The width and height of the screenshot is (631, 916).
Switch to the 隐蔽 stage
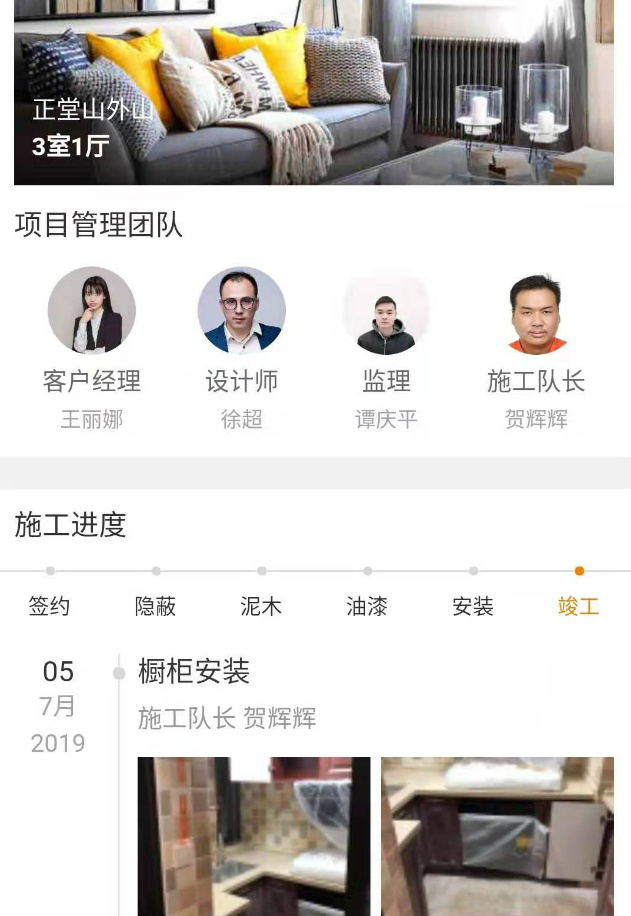(155, 605)
